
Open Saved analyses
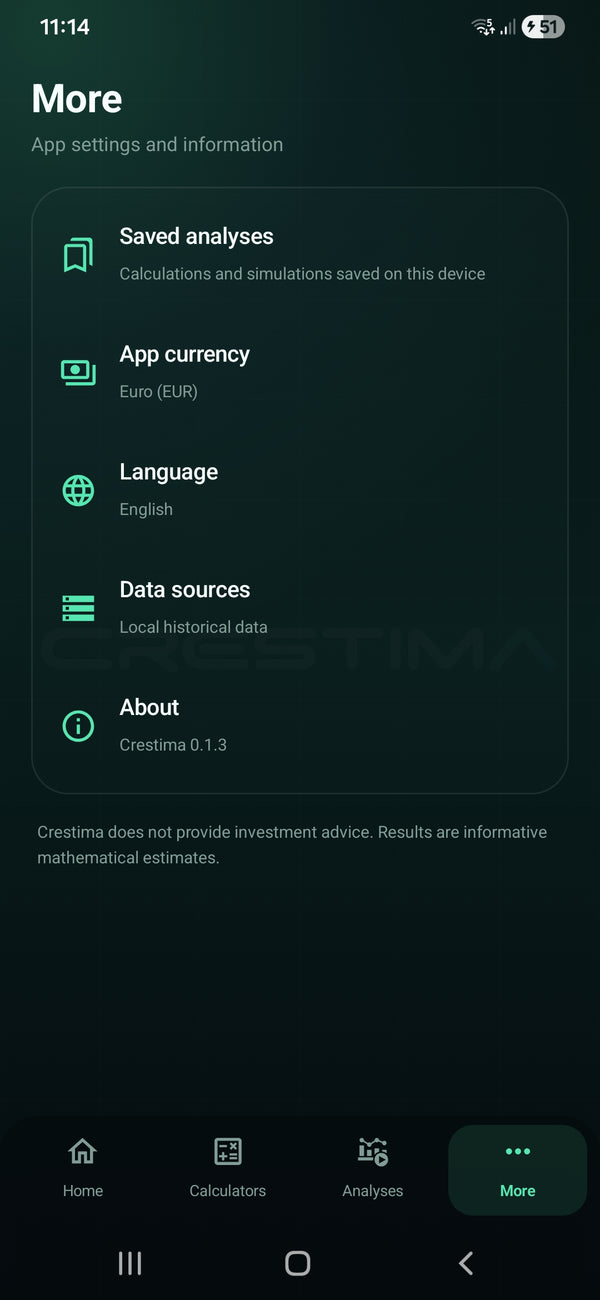[x=300, y=255]
